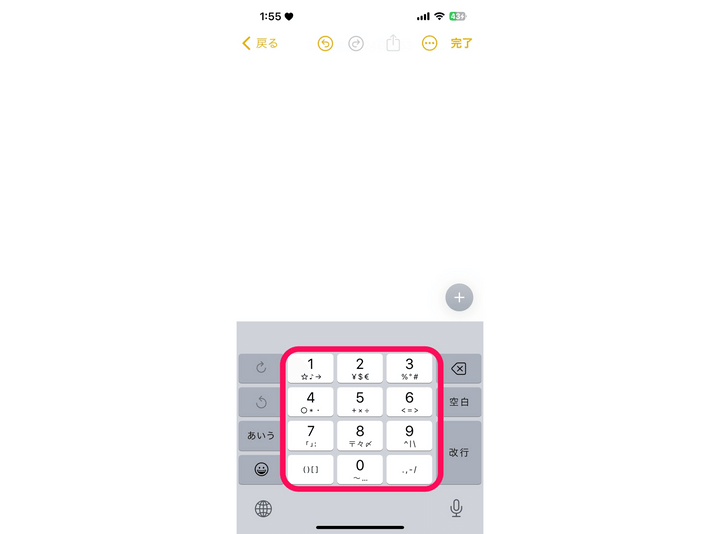Tap the brackets ()[] key
Viewport: 720px width, 534px height.
[310, 469]
